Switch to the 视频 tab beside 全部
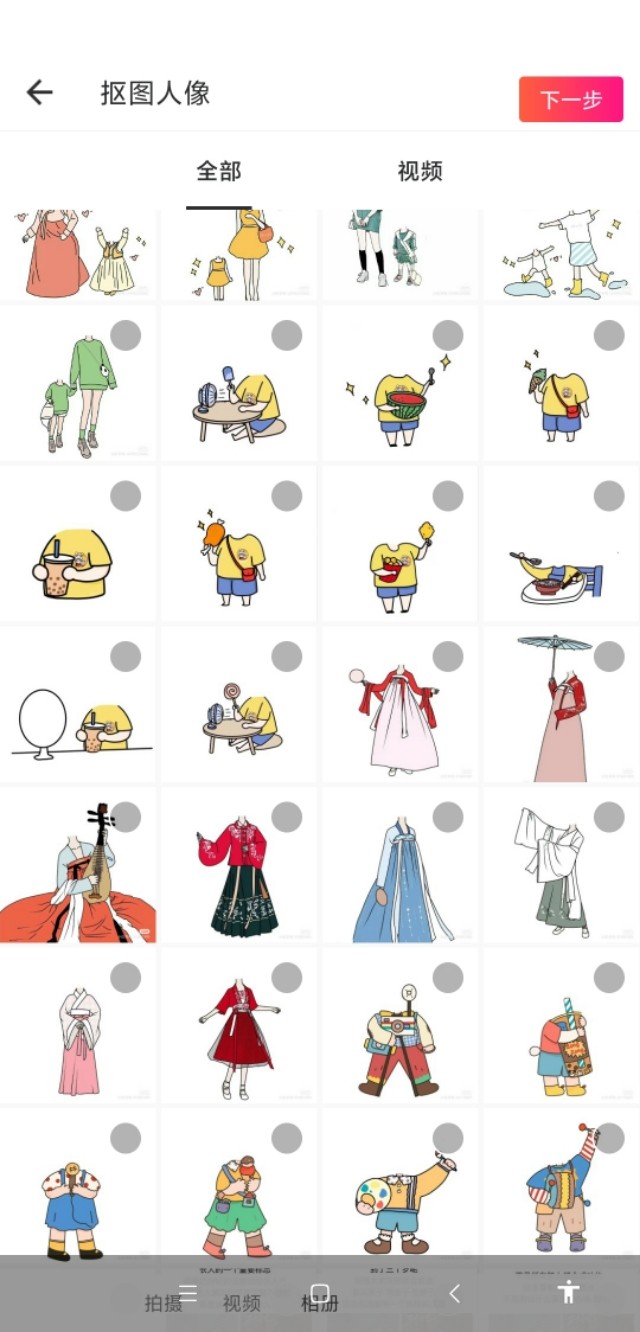The image size is (640, 1332). (x=420, y=171)
